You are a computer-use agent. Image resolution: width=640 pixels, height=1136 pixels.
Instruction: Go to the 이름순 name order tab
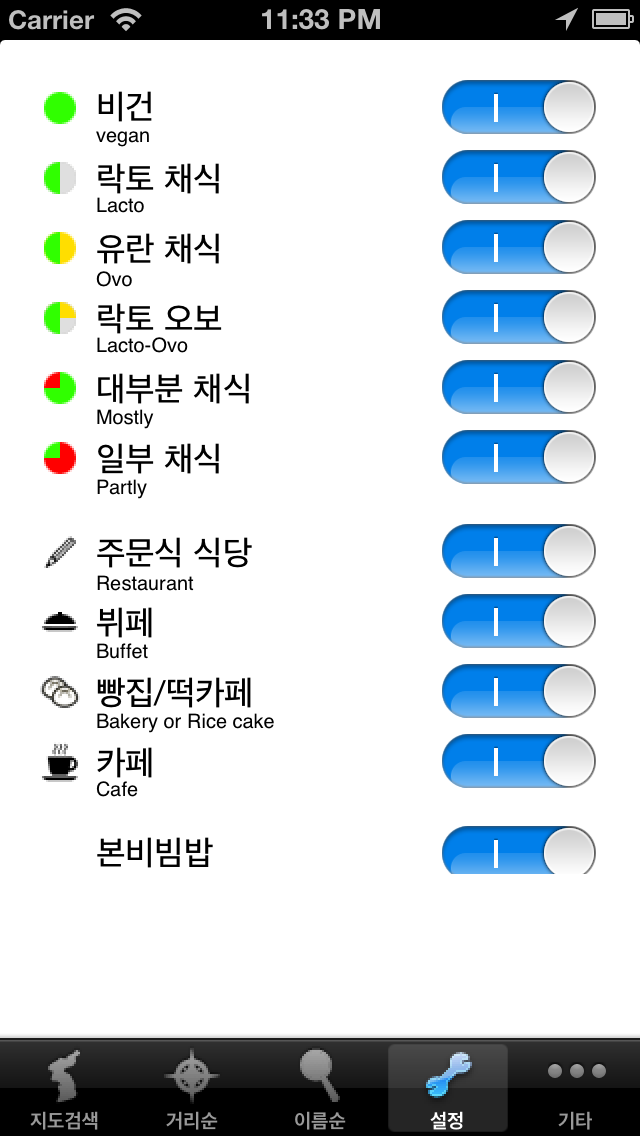point(320,1089)
